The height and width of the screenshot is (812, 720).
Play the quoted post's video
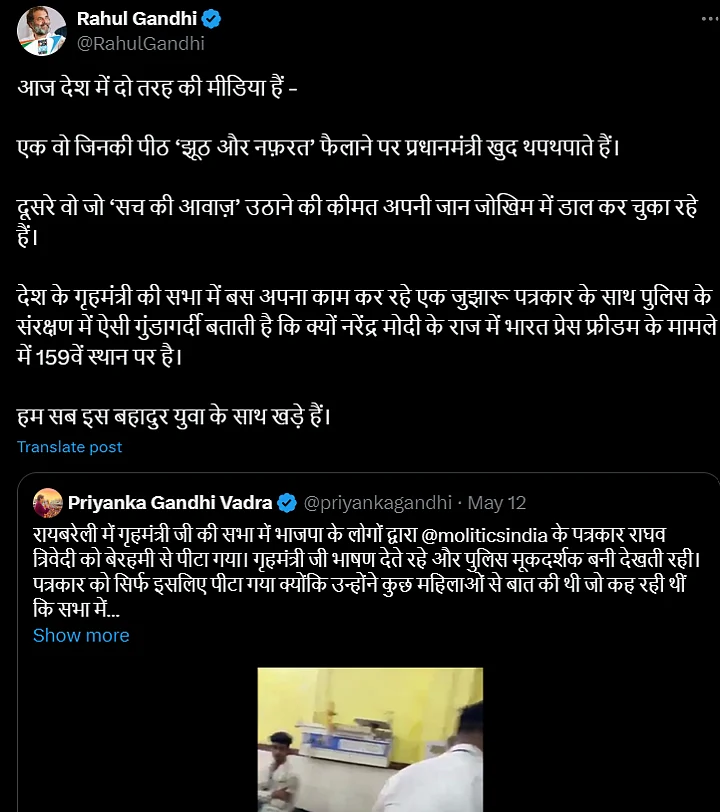tap(370, 740)
